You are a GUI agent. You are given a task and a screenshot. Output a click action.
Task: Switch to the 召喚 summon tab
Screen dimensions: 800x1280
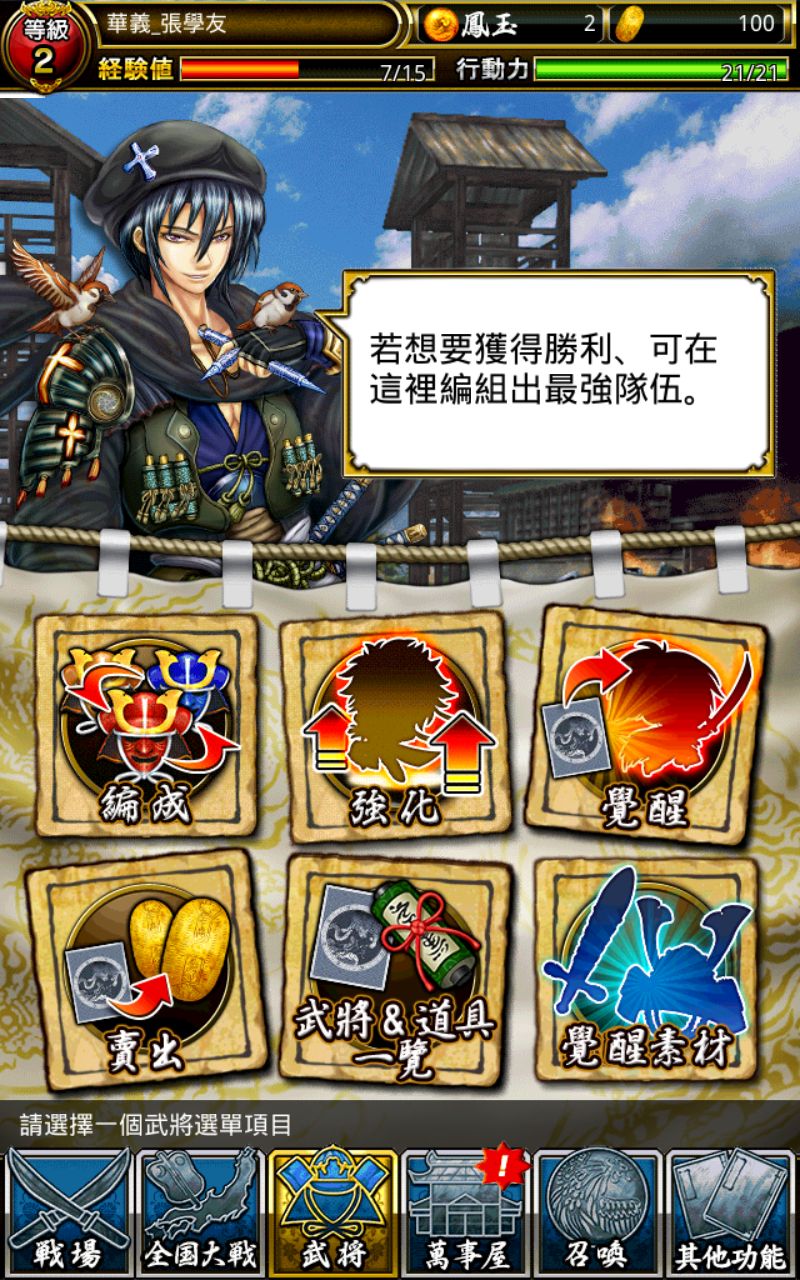coord(598,1213)
